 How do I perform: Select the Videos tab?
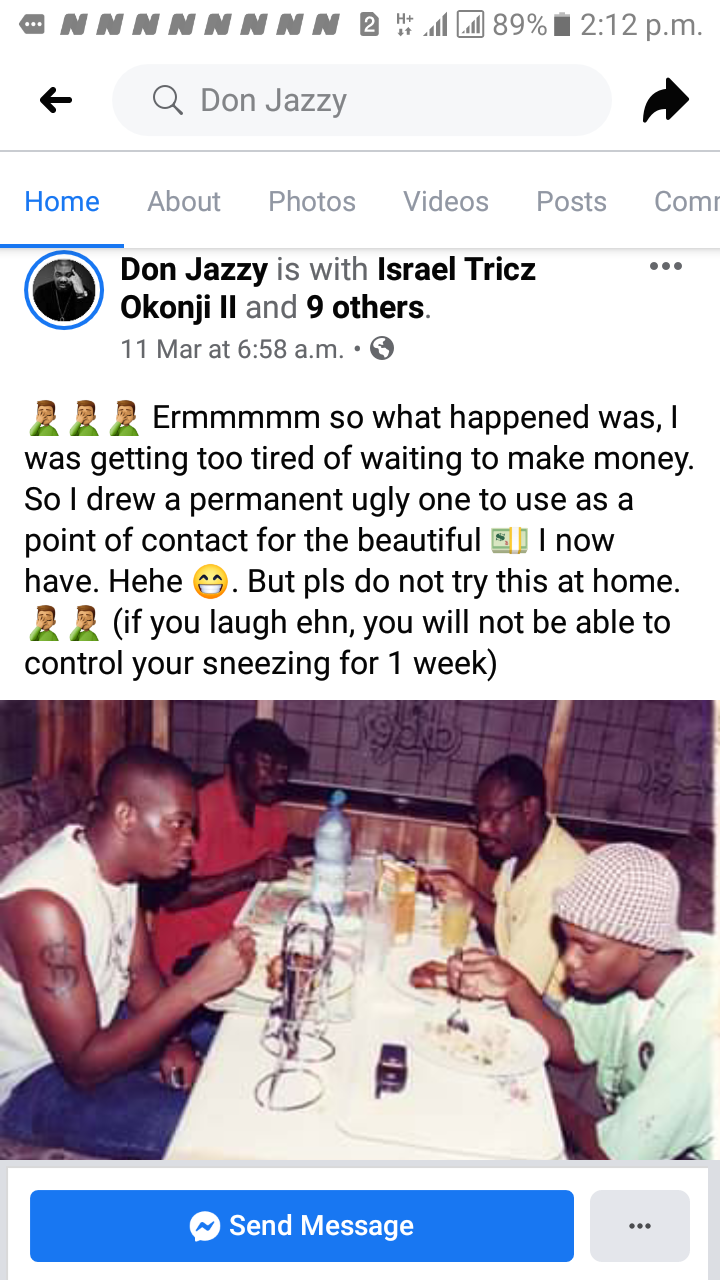446,202
